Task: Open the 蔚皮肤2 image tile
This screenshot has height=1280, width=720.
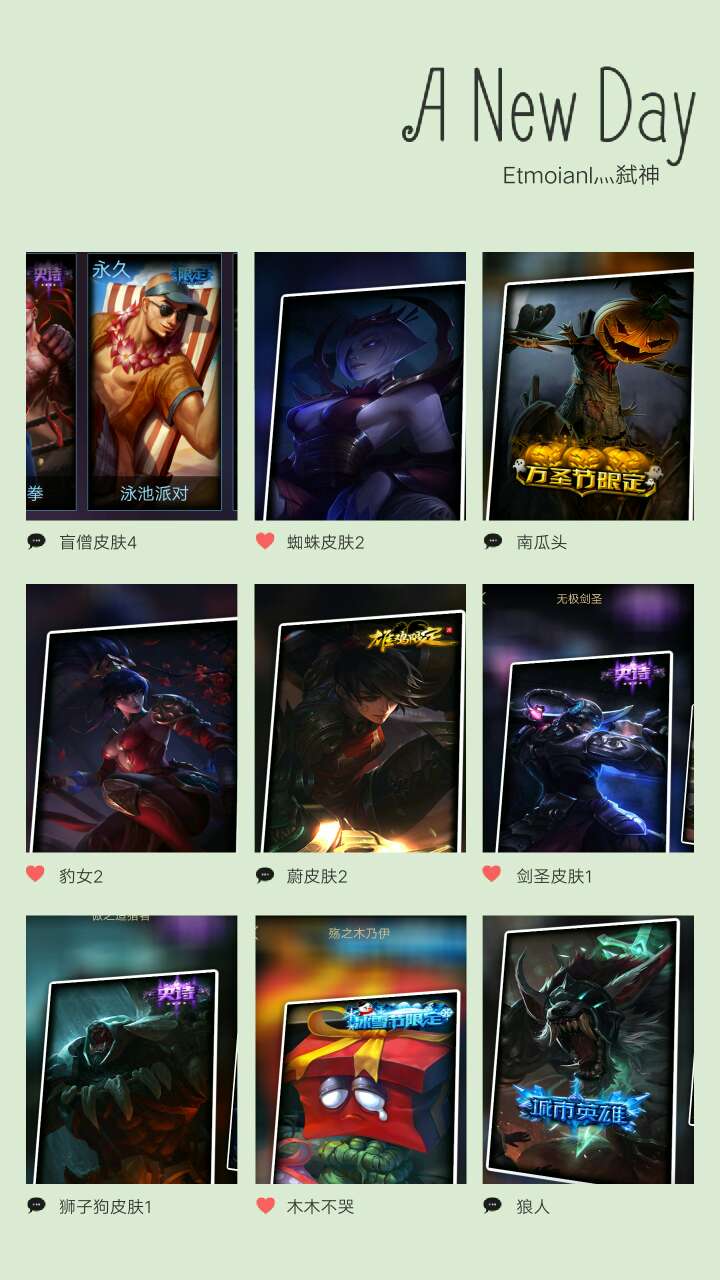Action: click(360, 718)
